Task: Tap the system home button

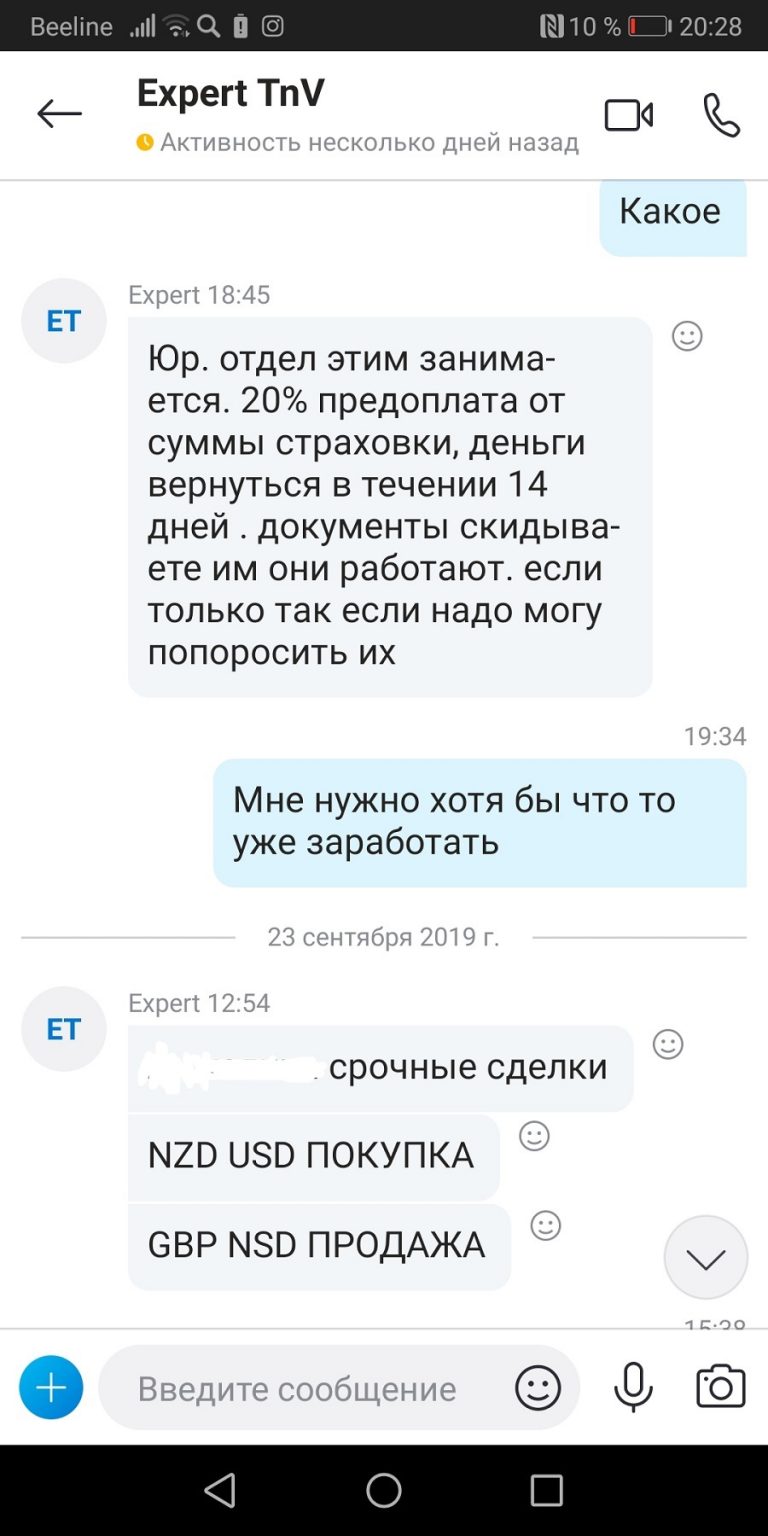Action: point(384,1491)
